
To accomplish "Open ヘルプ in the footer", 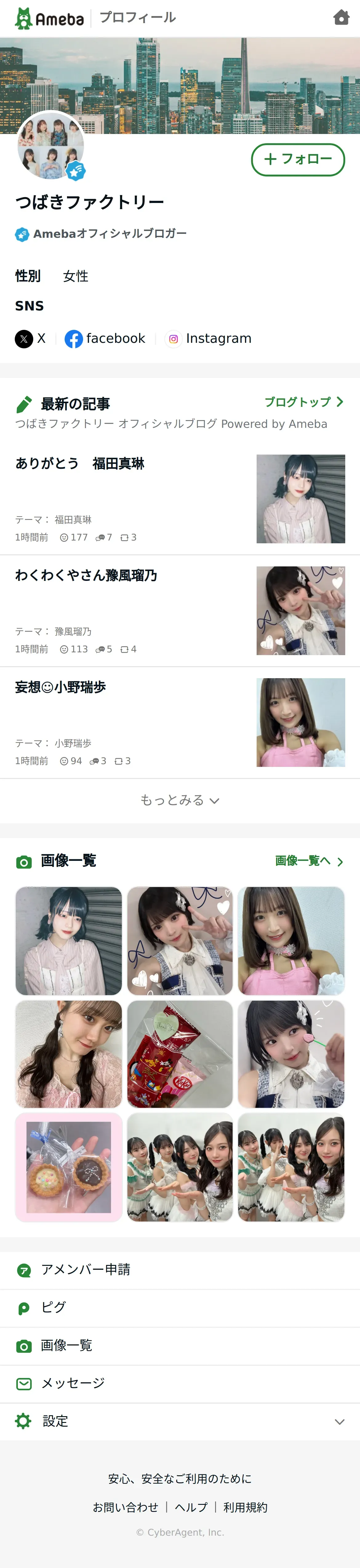I will 191,1507.
